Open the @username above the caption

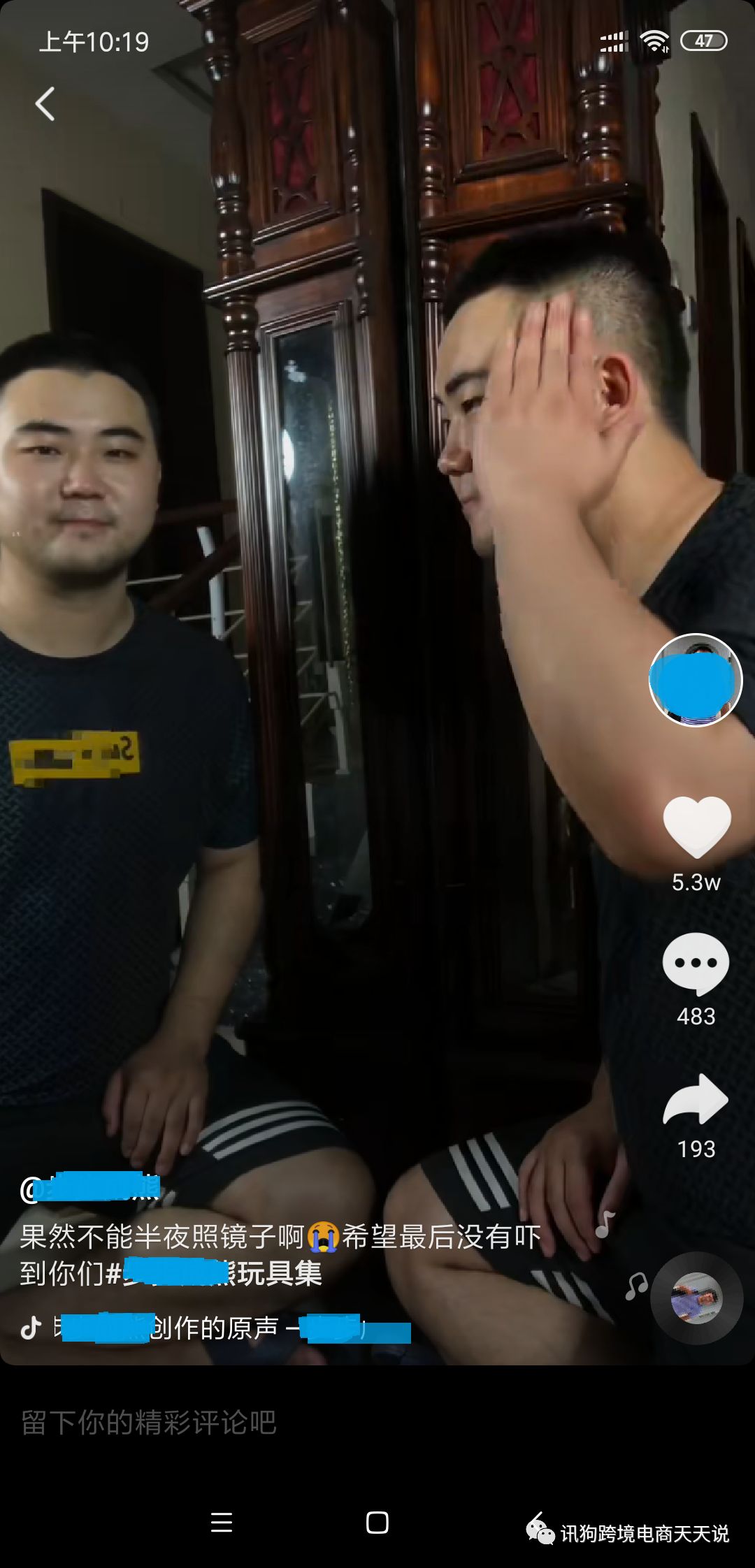pyautogui.click(x=91, y=1188)
